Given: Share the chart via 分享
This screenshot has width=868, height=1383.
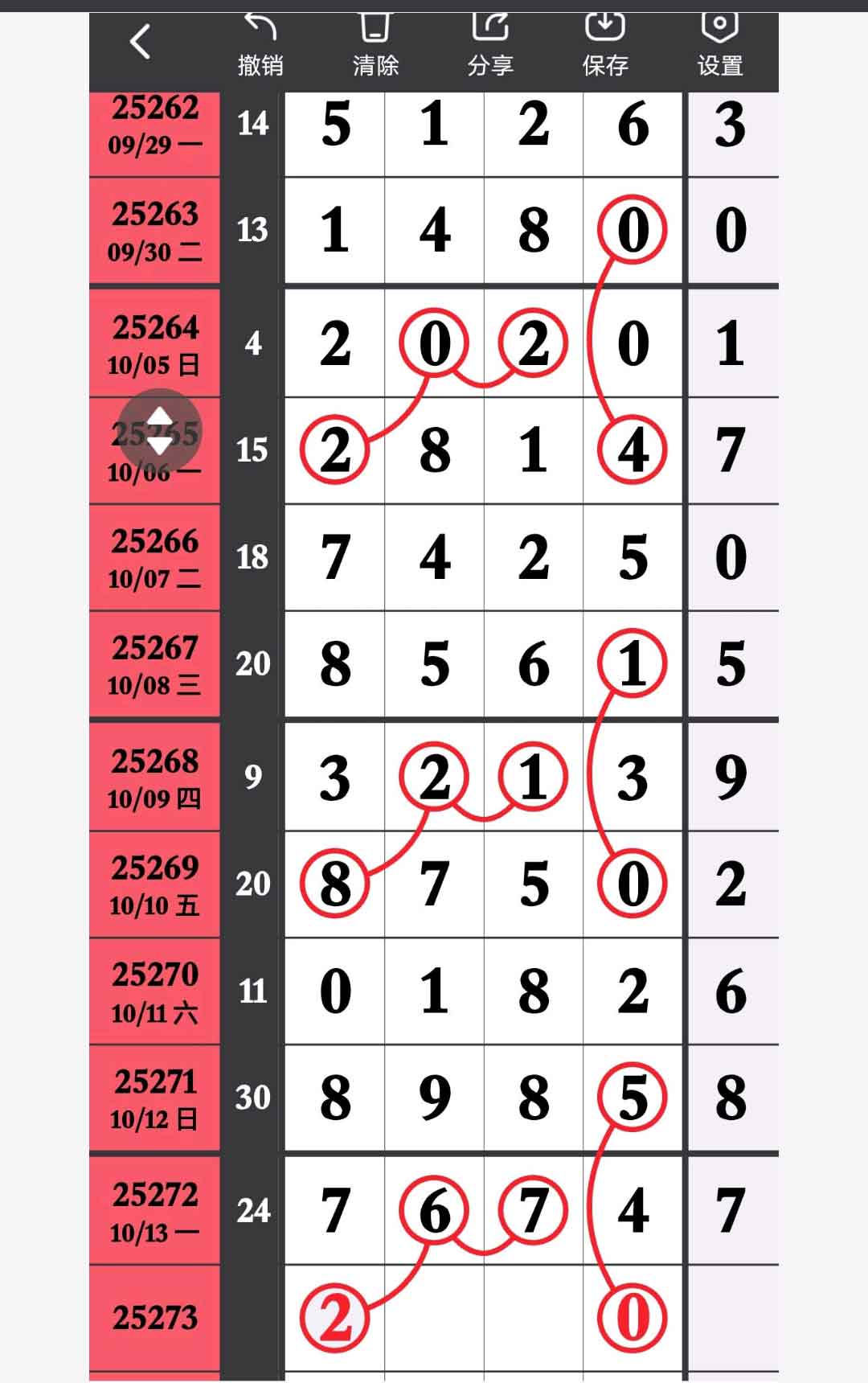Looking at the screenshot, I should [x=490, y=47].
